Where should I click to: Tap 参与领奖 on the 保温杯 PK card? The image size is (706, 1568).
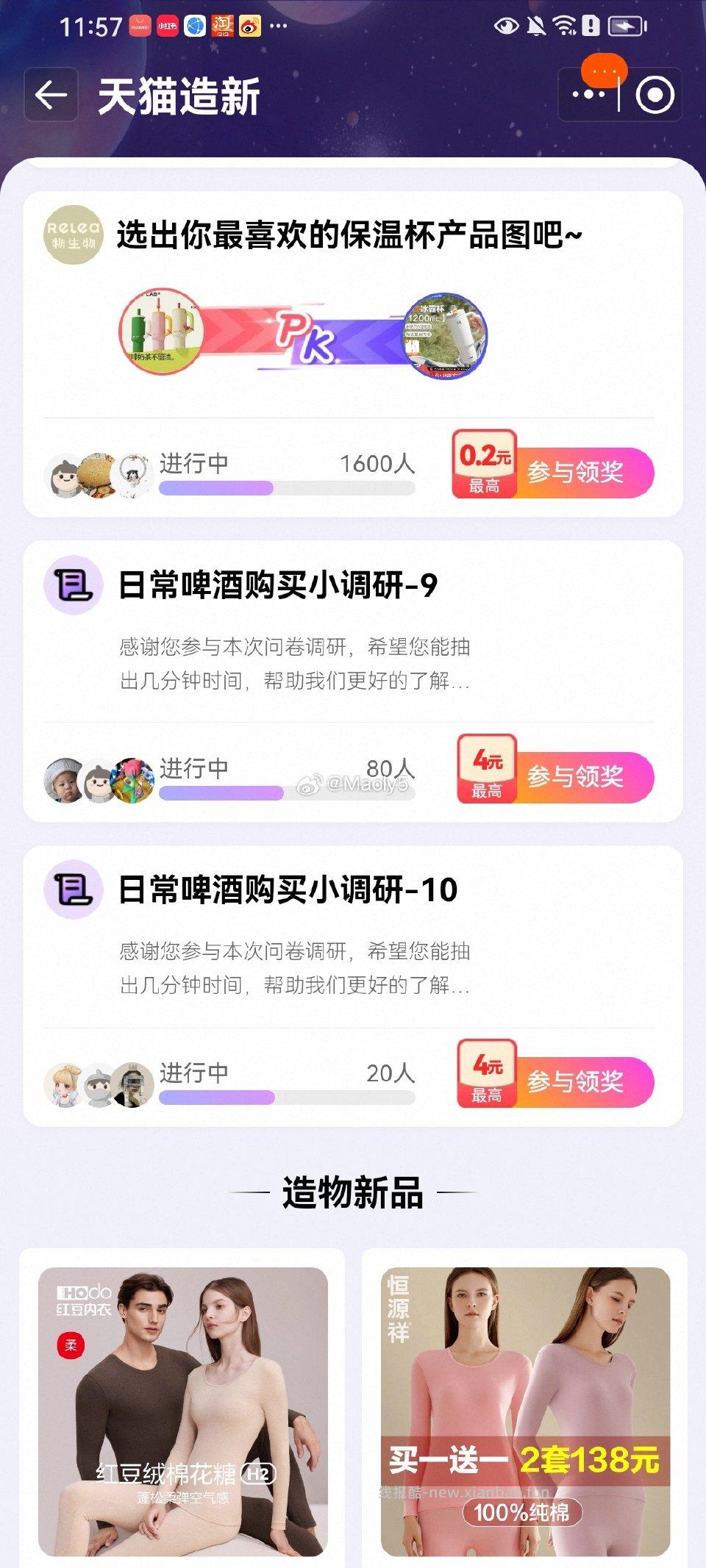[x=581, y=473]
